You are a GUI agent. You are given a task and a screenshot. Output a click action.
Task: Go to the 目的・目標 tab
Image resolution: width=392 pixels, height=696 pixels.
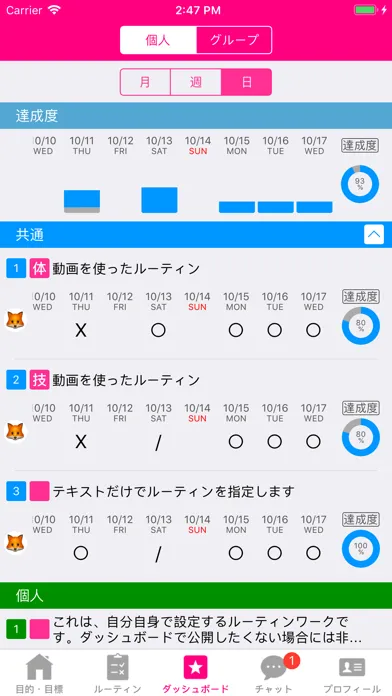[39, 673]
